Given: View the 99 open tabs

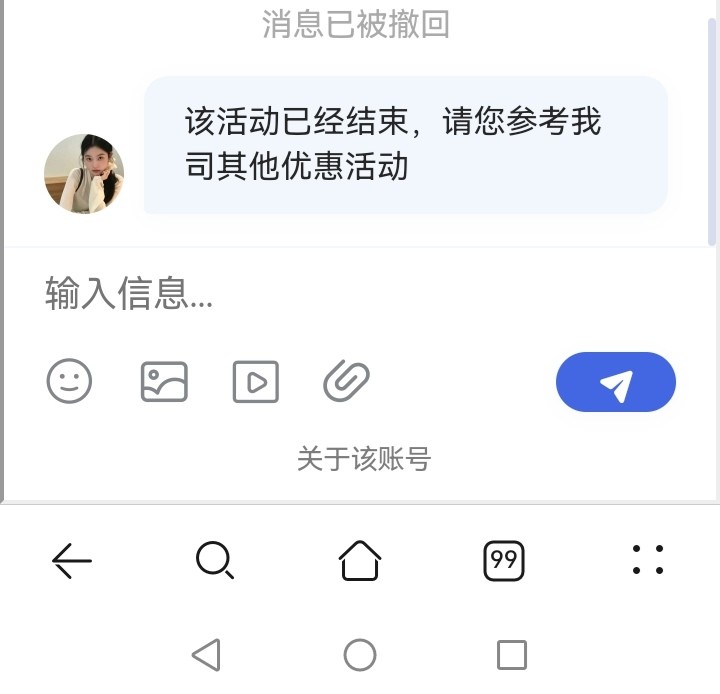Looking at the screenshot, I should pos(504,560).
